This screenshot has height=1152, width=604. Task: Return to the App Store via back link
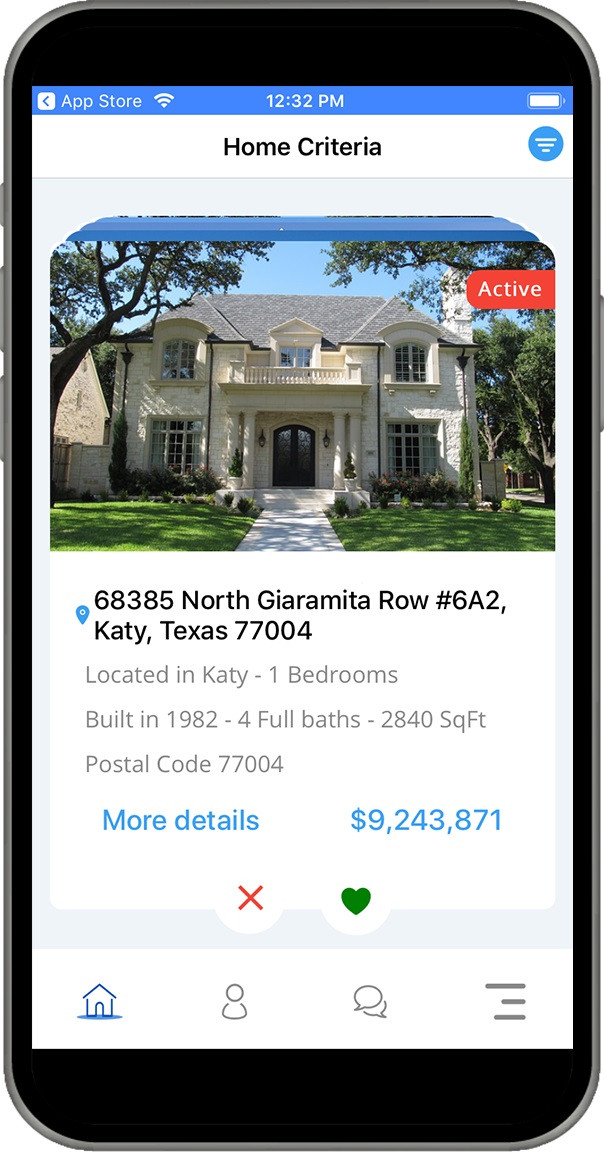point(90,101)
